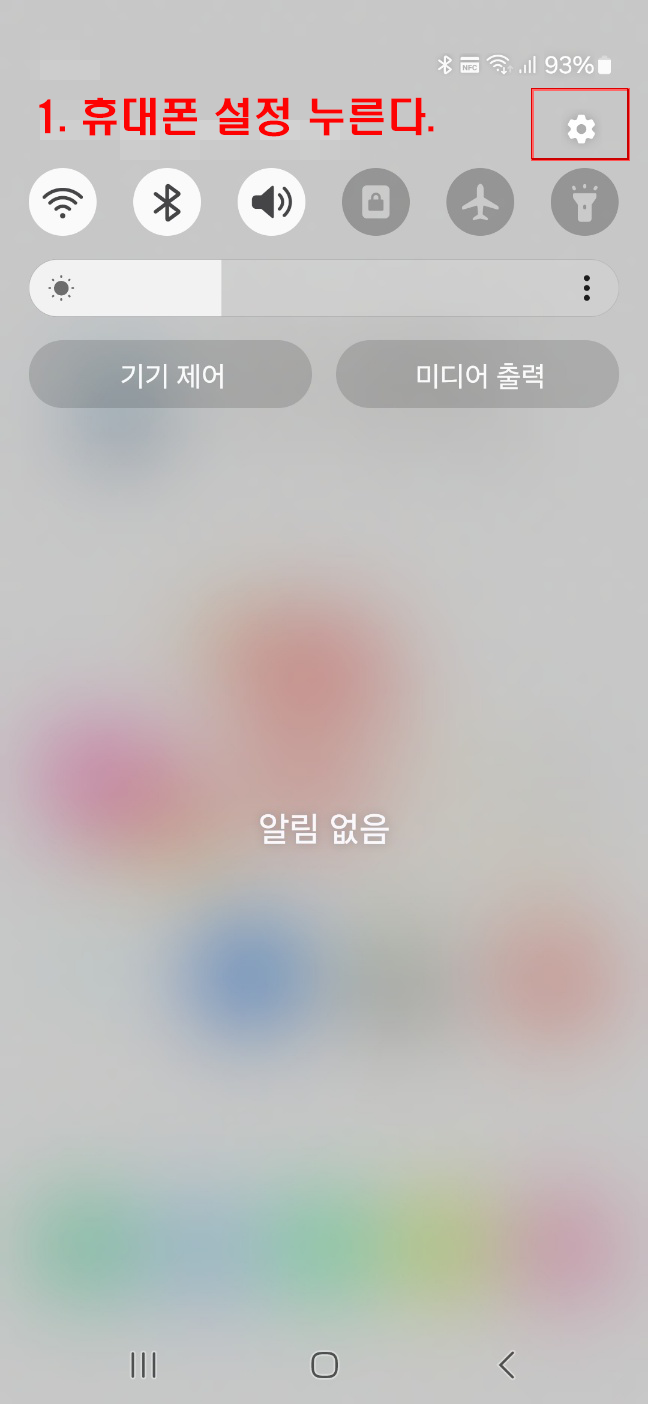
Task: Open the 미디어 출력 button
Action: [x=477, y=374]
